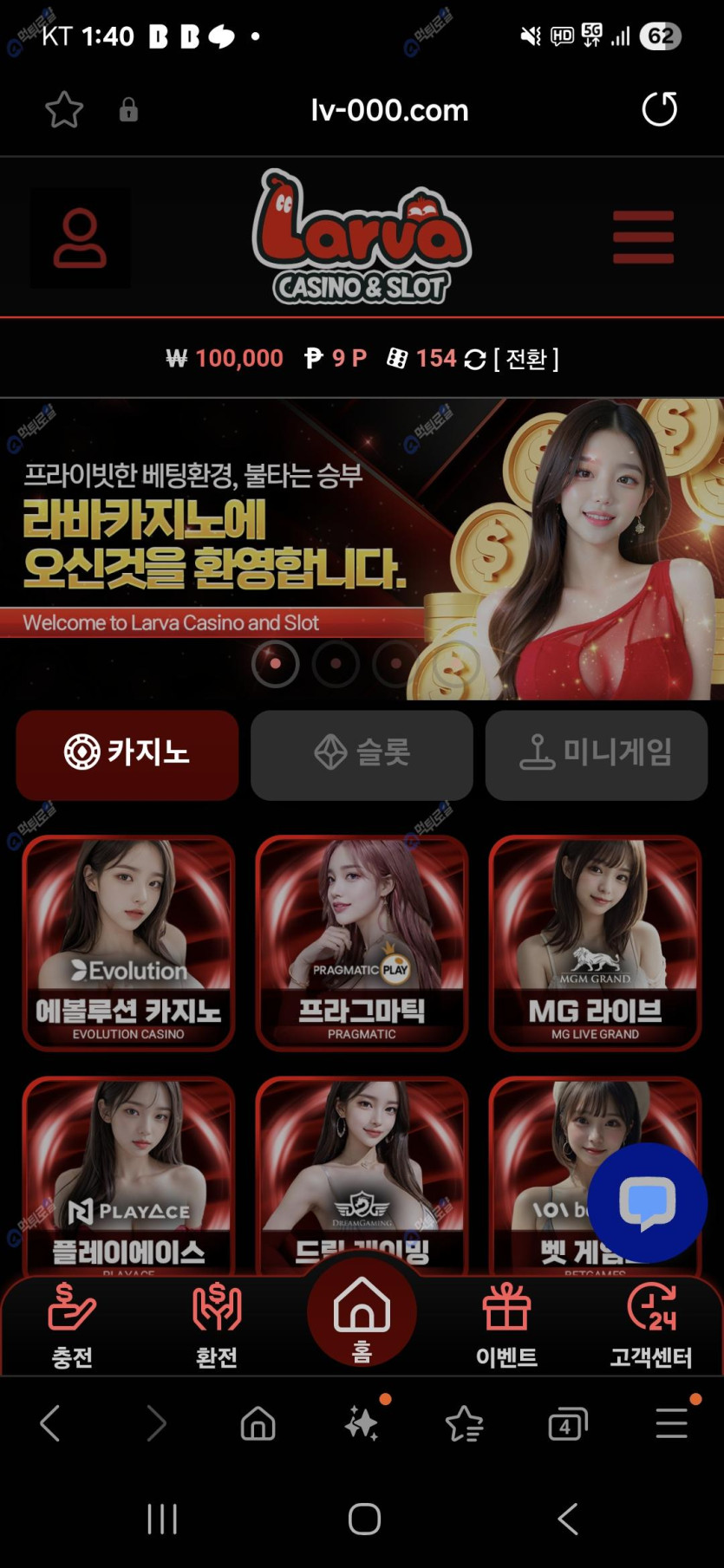Switch to the 미니게임 tab

[597, 754]
